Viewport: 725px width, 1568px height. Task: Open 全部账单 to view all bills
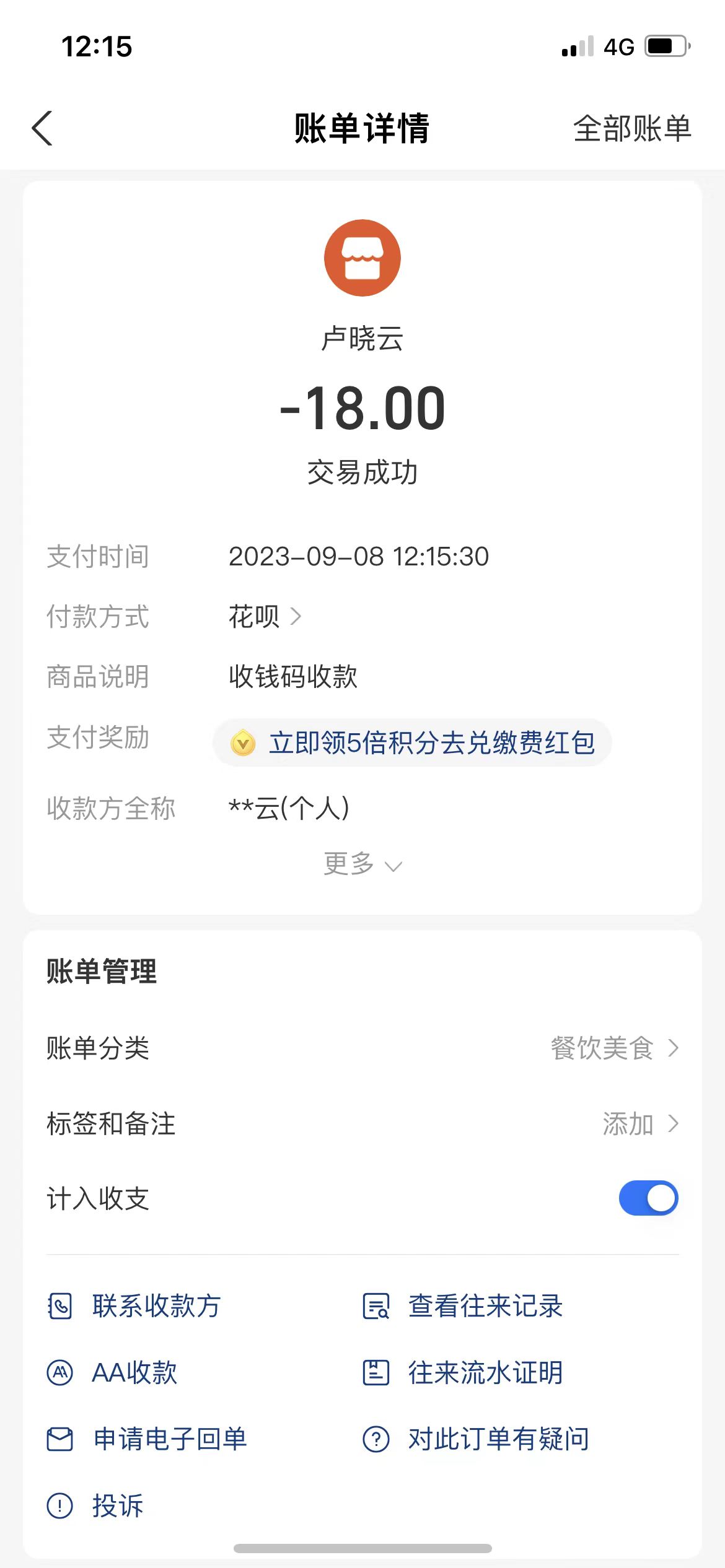pos(631,129)
